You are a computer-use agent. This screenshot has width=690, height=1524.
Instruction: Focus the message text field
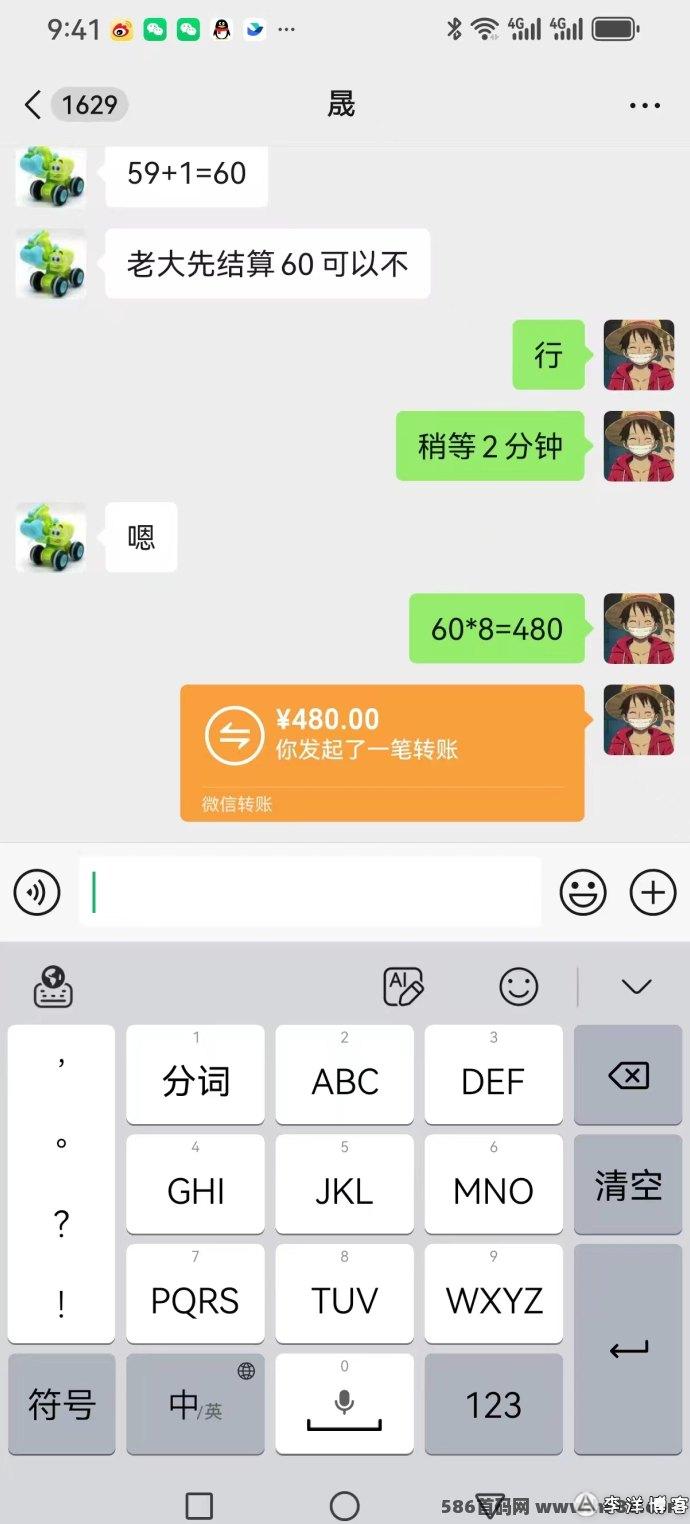(310, 891)
